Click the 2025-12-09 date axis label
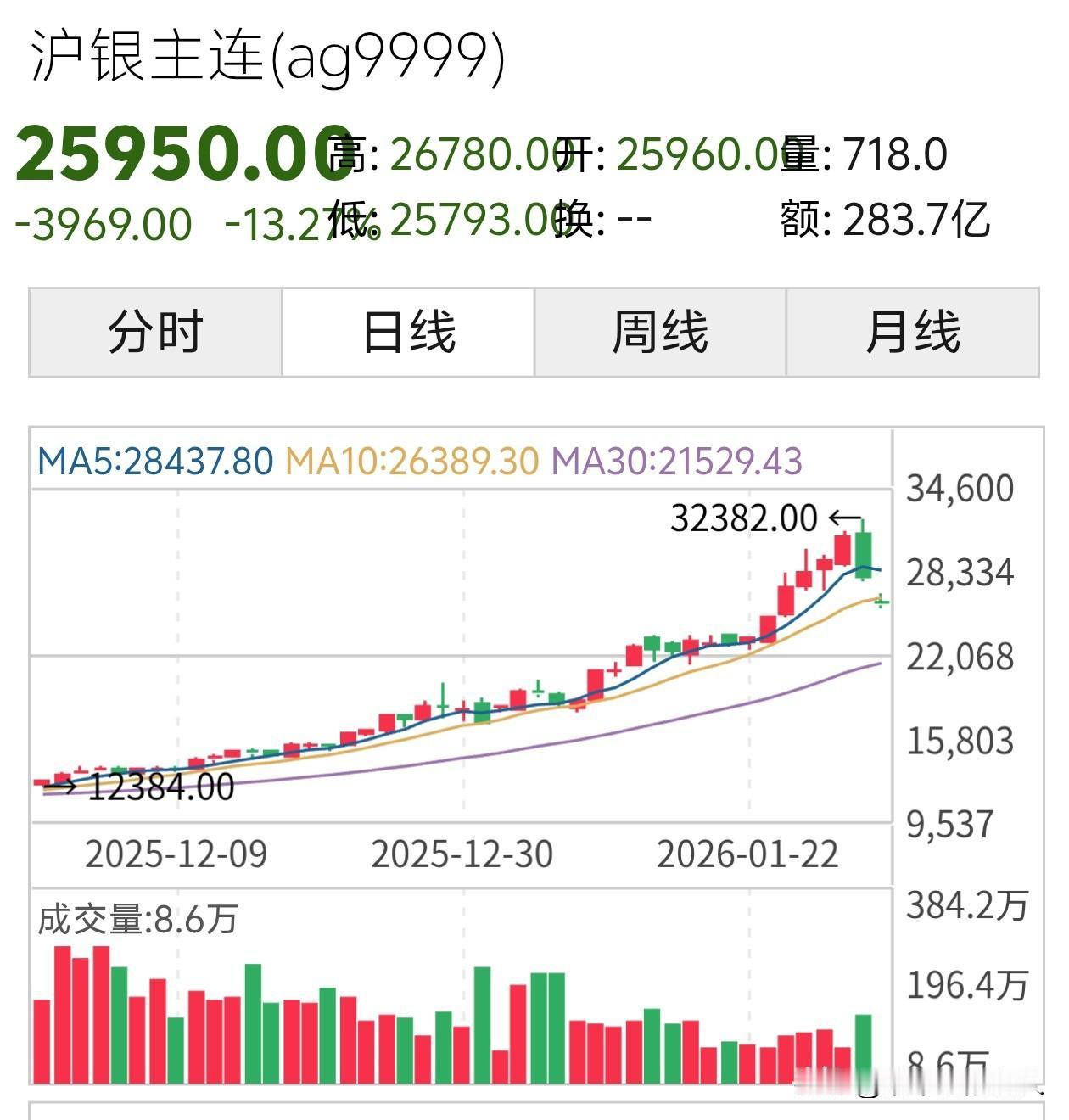Image resolution: width=1069 pixels, height=1120 pixels. pyautogui.click(x=176, y=851)
